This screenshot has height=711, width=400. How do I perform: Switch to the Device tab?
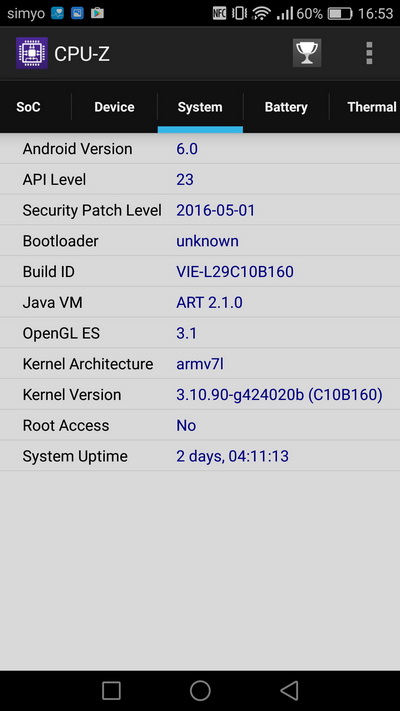[114, 107]
